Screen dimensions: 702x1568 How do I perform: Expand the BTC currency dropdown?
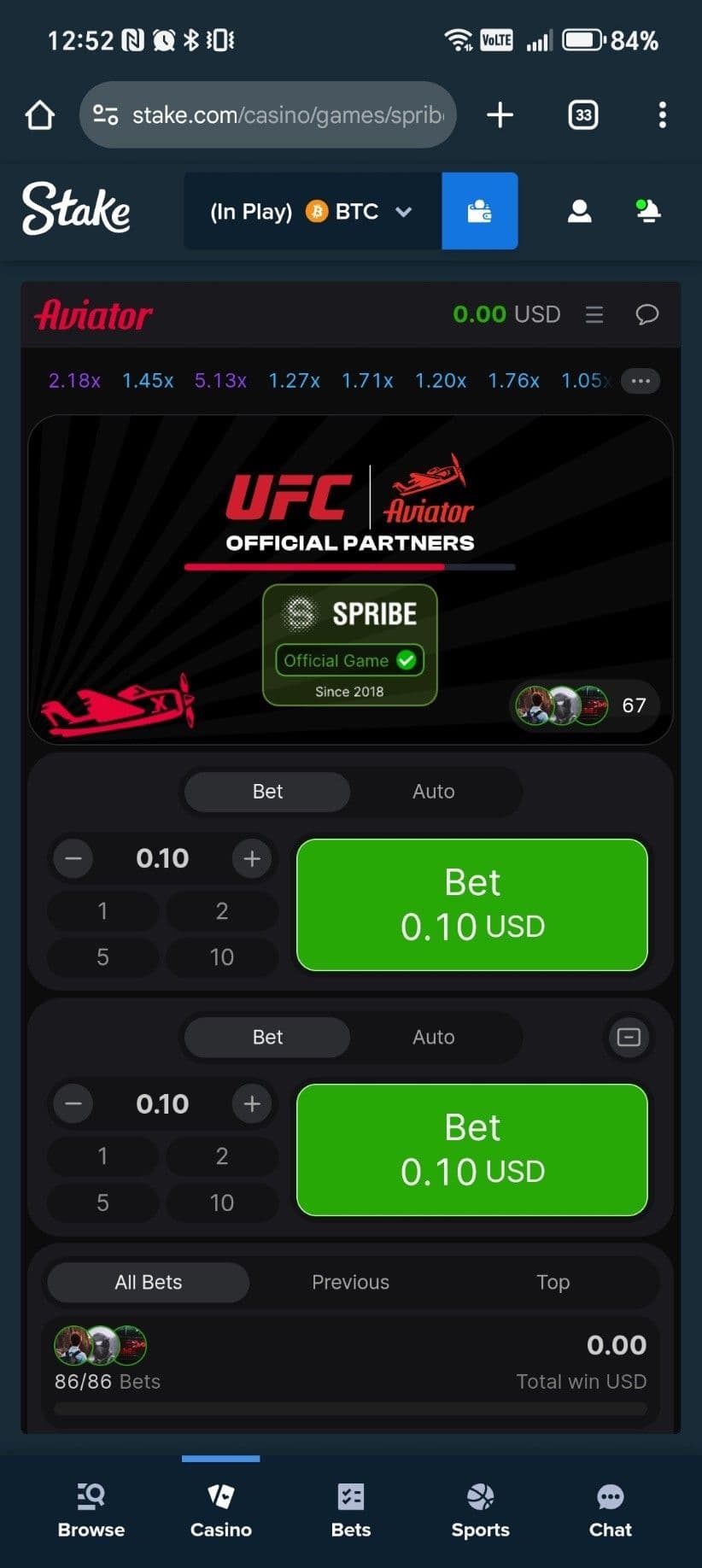click(x=403, y=212)
